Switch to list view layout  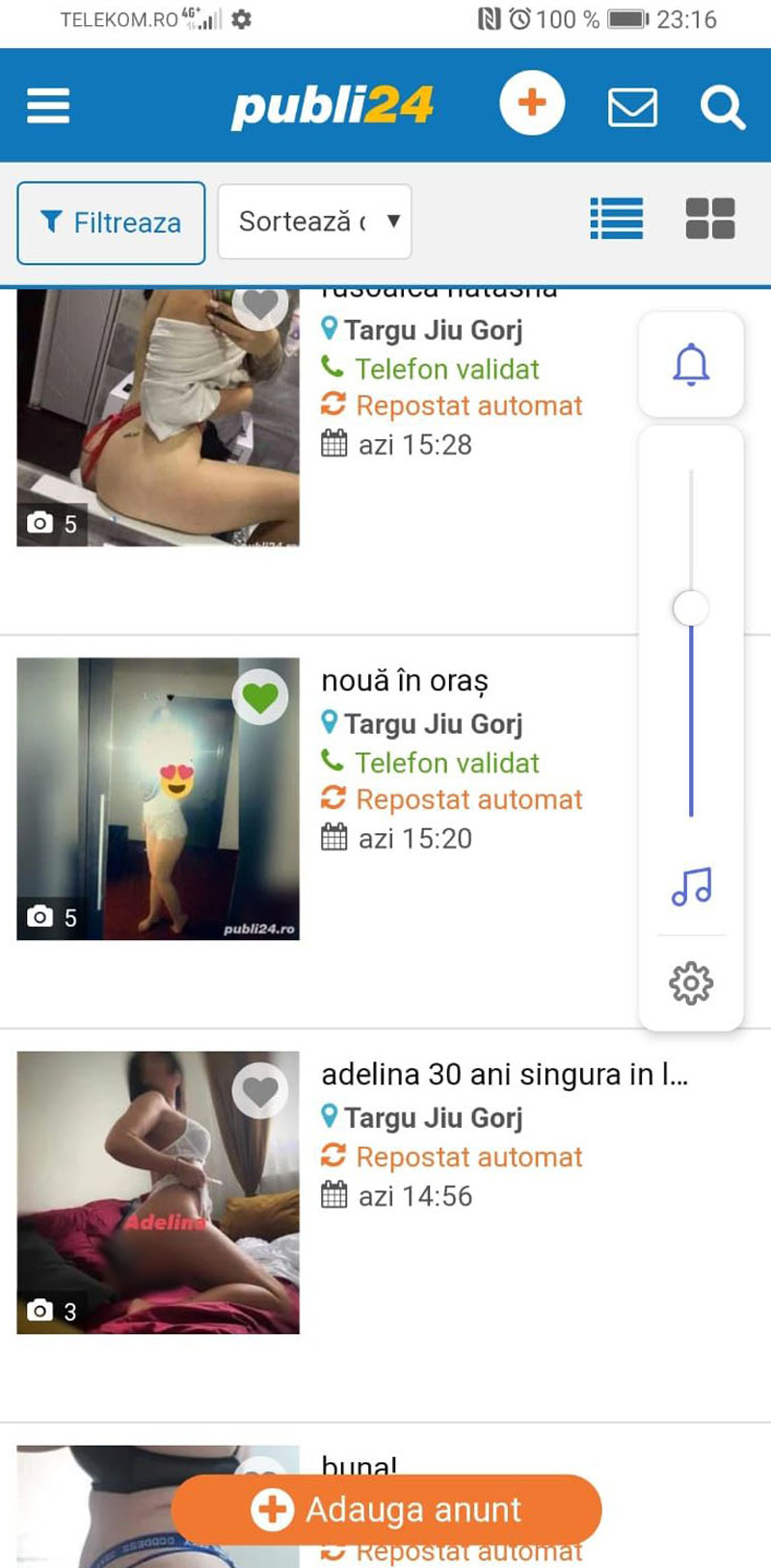tap(616, 219)
